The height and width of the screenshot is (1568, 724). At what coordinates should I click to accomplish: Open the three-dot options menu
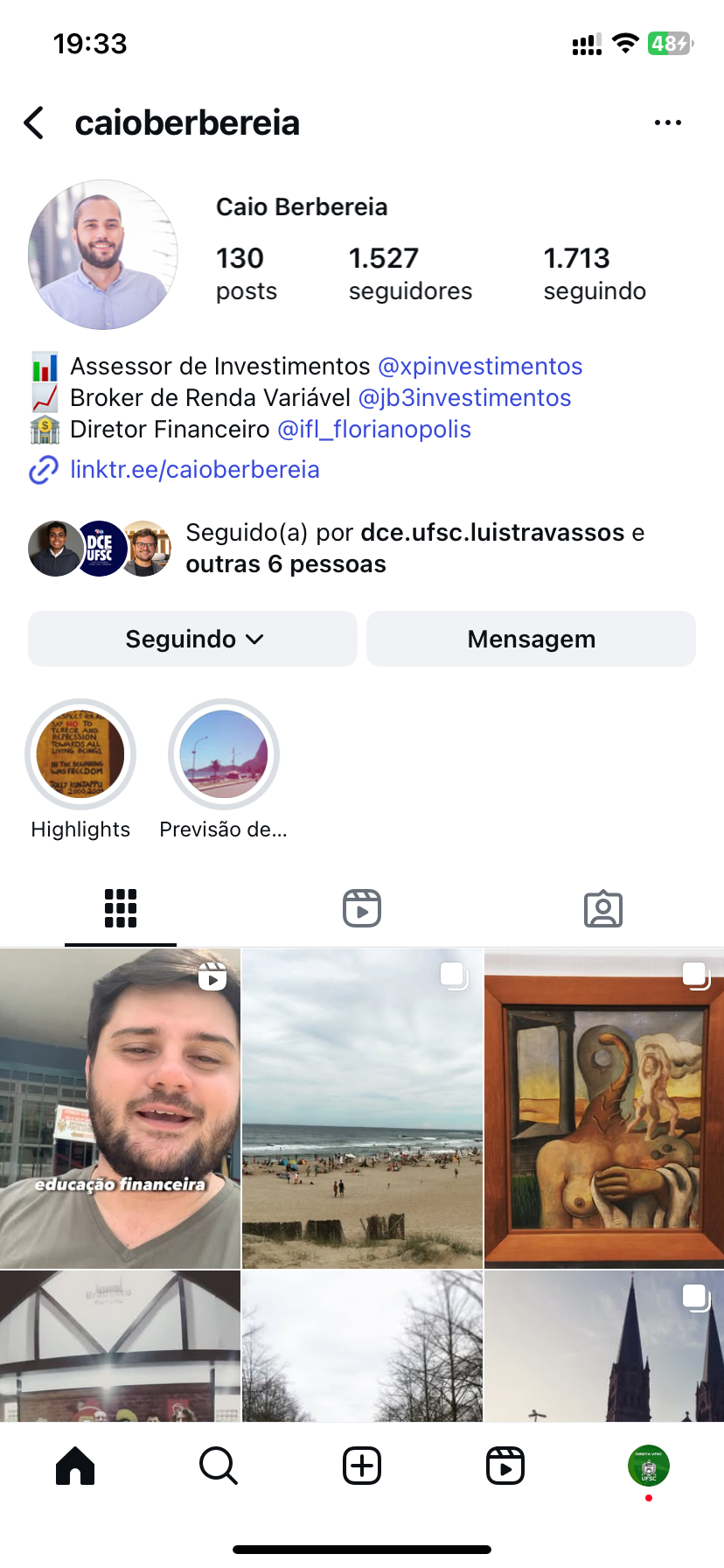pos(667,123)
